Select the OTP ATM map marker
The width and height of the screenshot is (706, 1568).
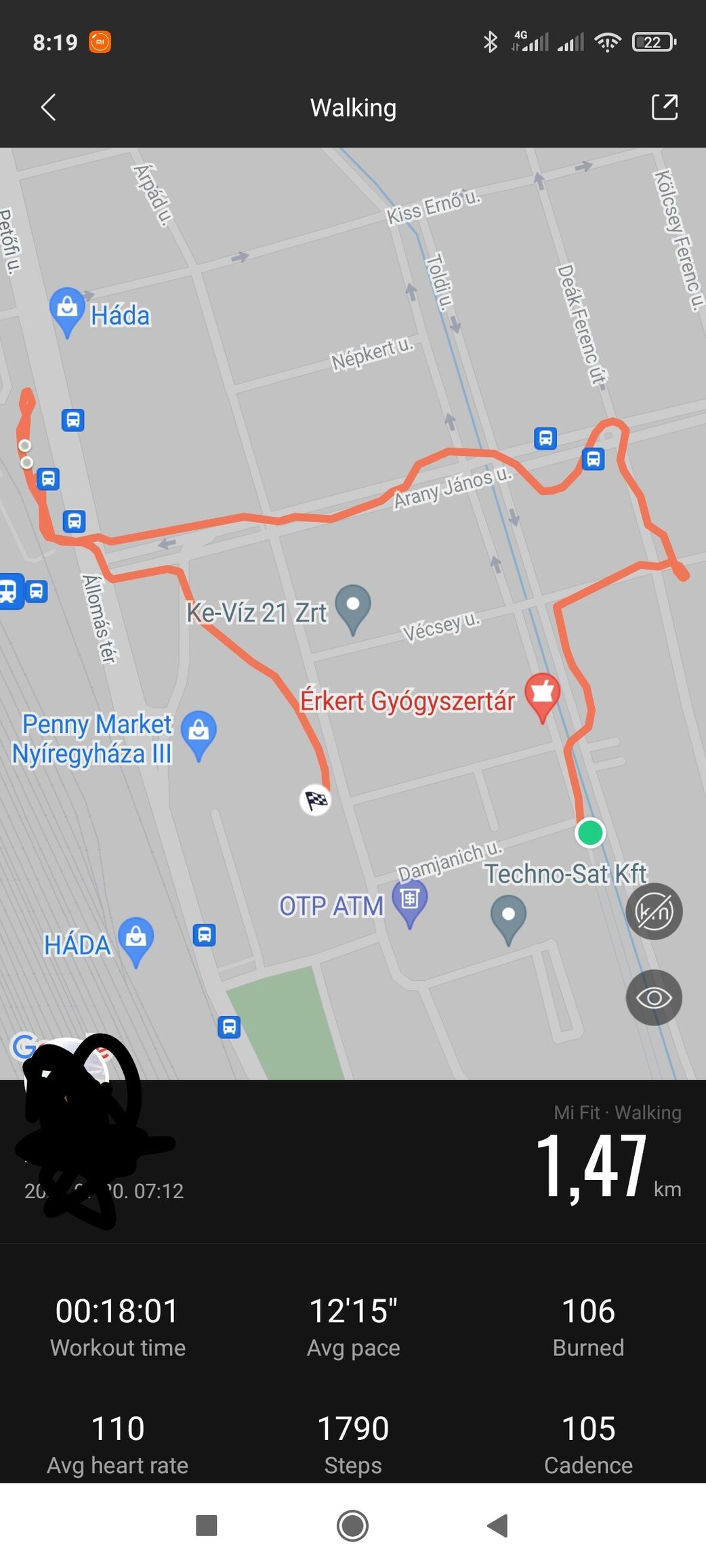tap(410, 901)
